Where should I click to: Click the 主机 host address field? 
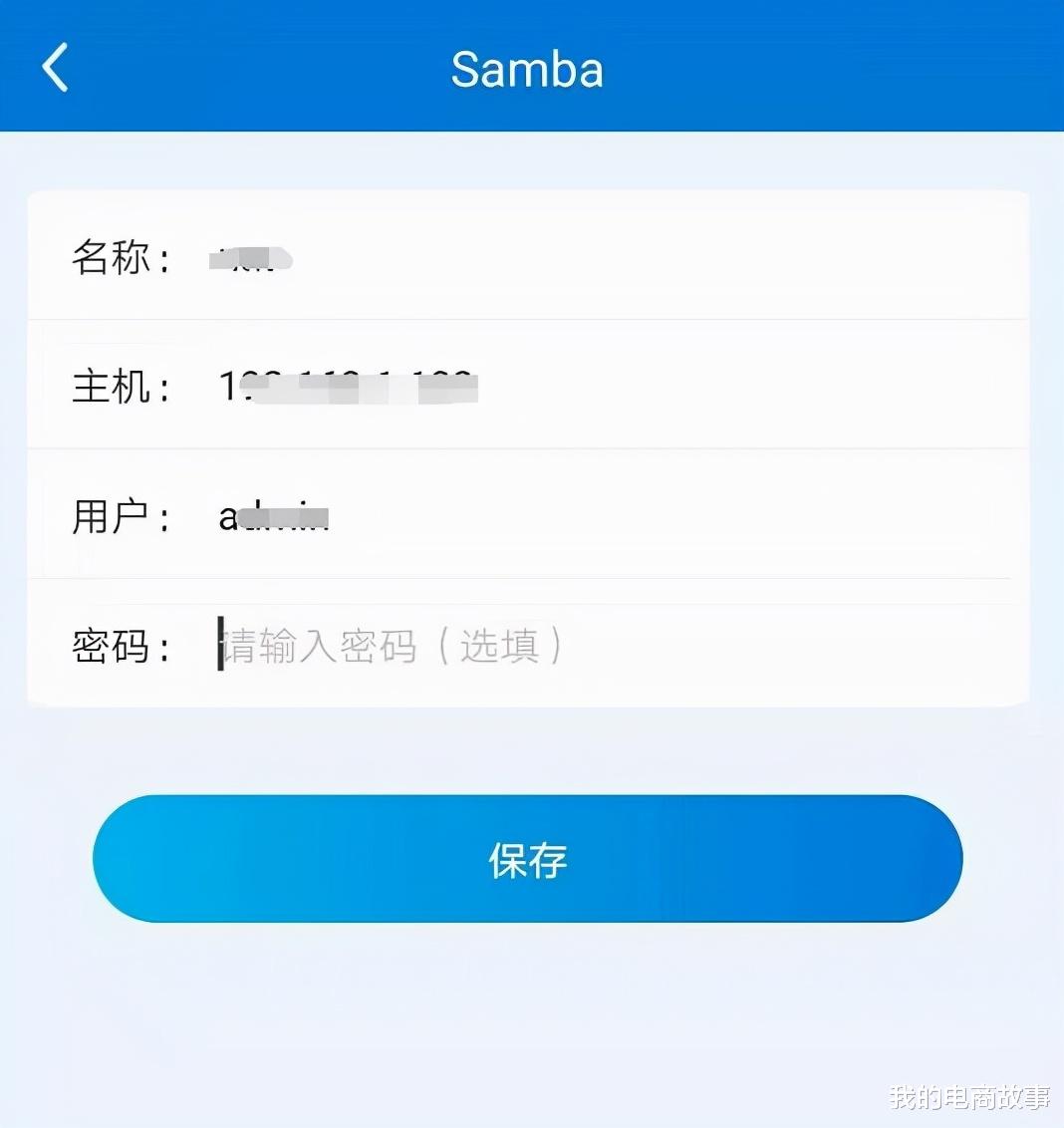pyautogui.click(x=344, y=386)
